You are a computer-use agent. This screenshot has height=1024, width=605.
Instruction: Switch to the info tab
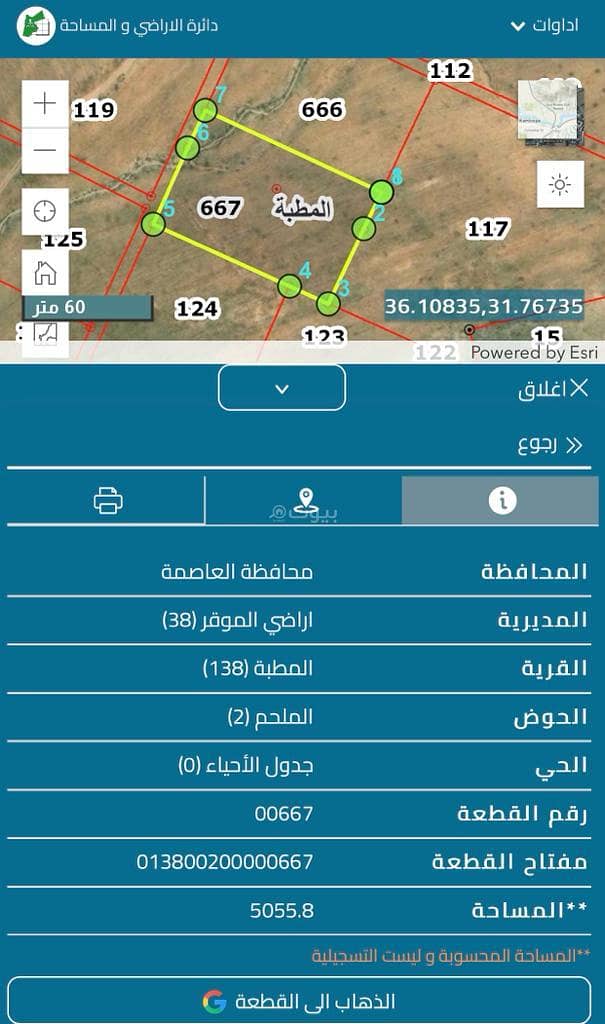click(x=501, y=501)
